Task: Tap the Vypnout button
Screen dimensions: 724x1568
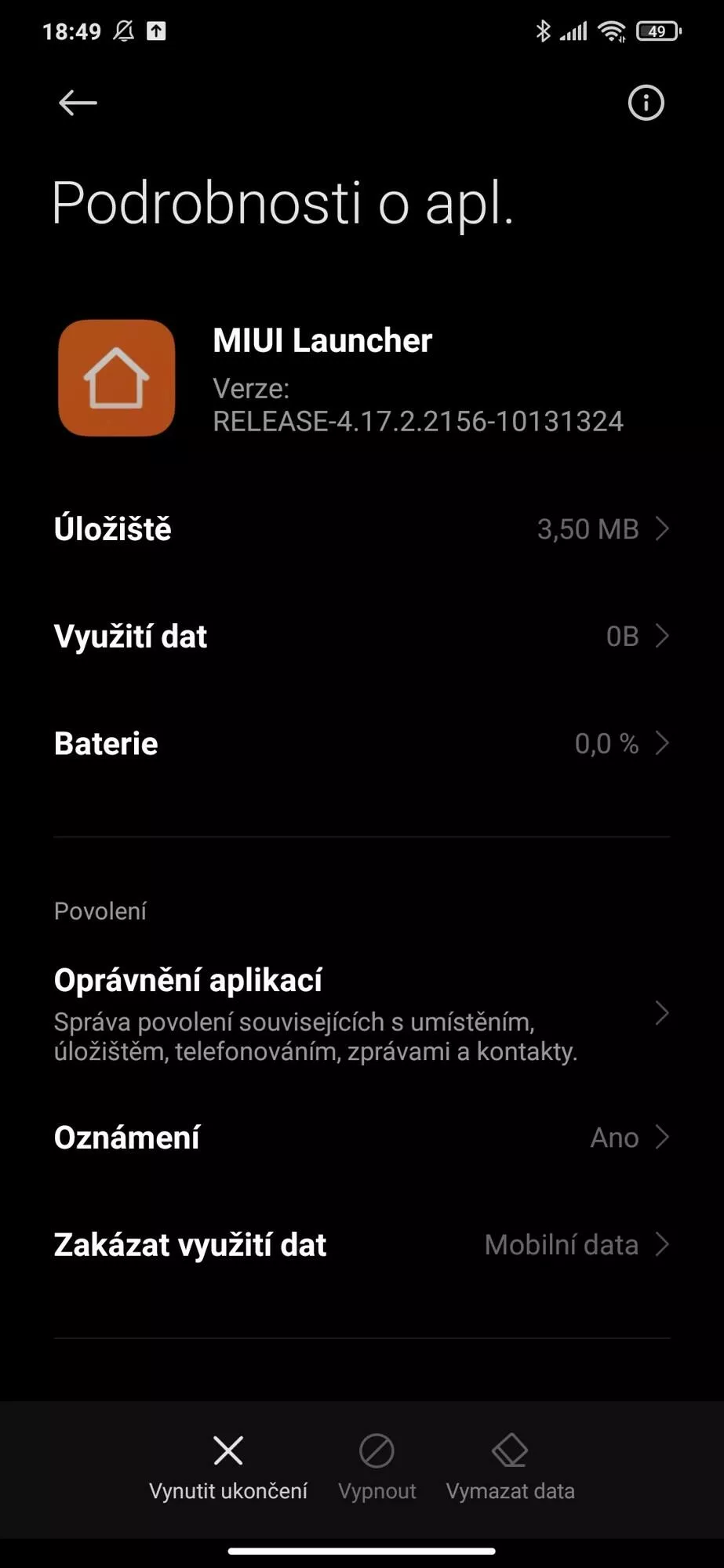Action: [x=377, y=1468]
